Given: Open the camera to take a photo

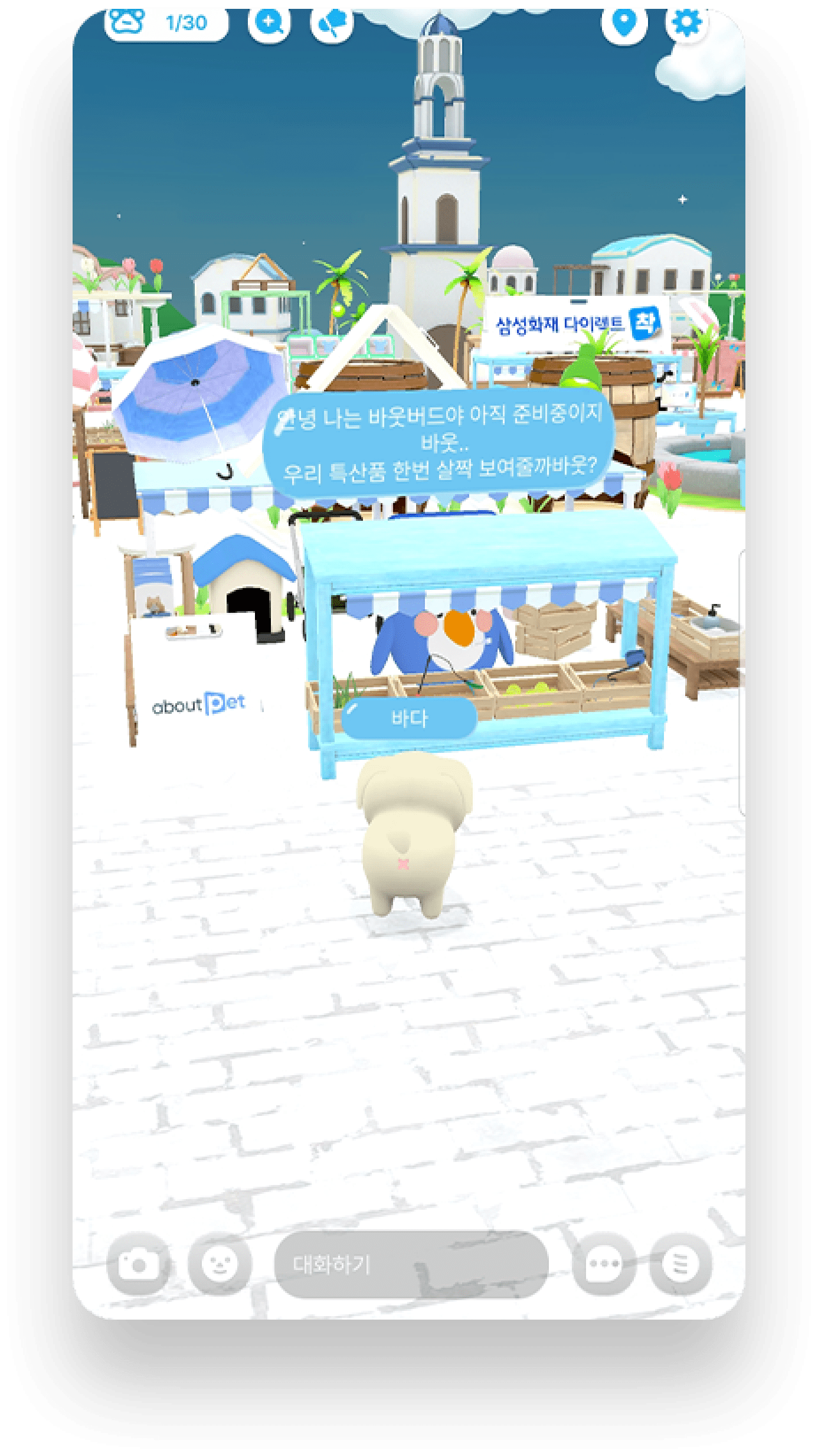Looking at the screenshot, I should pos(139,1265).
